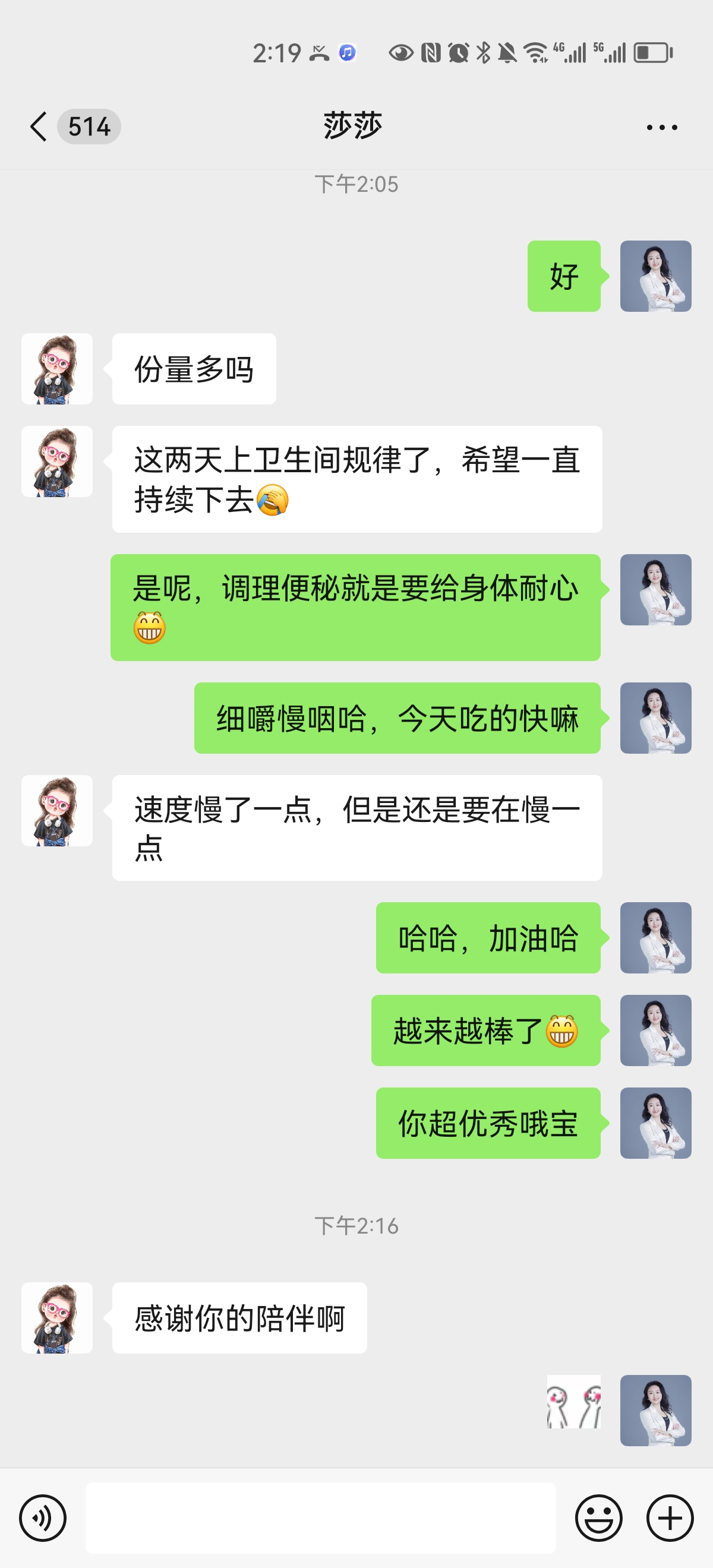Open the three-dot chat info menu
The height and width of the screenshot is (1568, 713).
[x=661, y=127]
